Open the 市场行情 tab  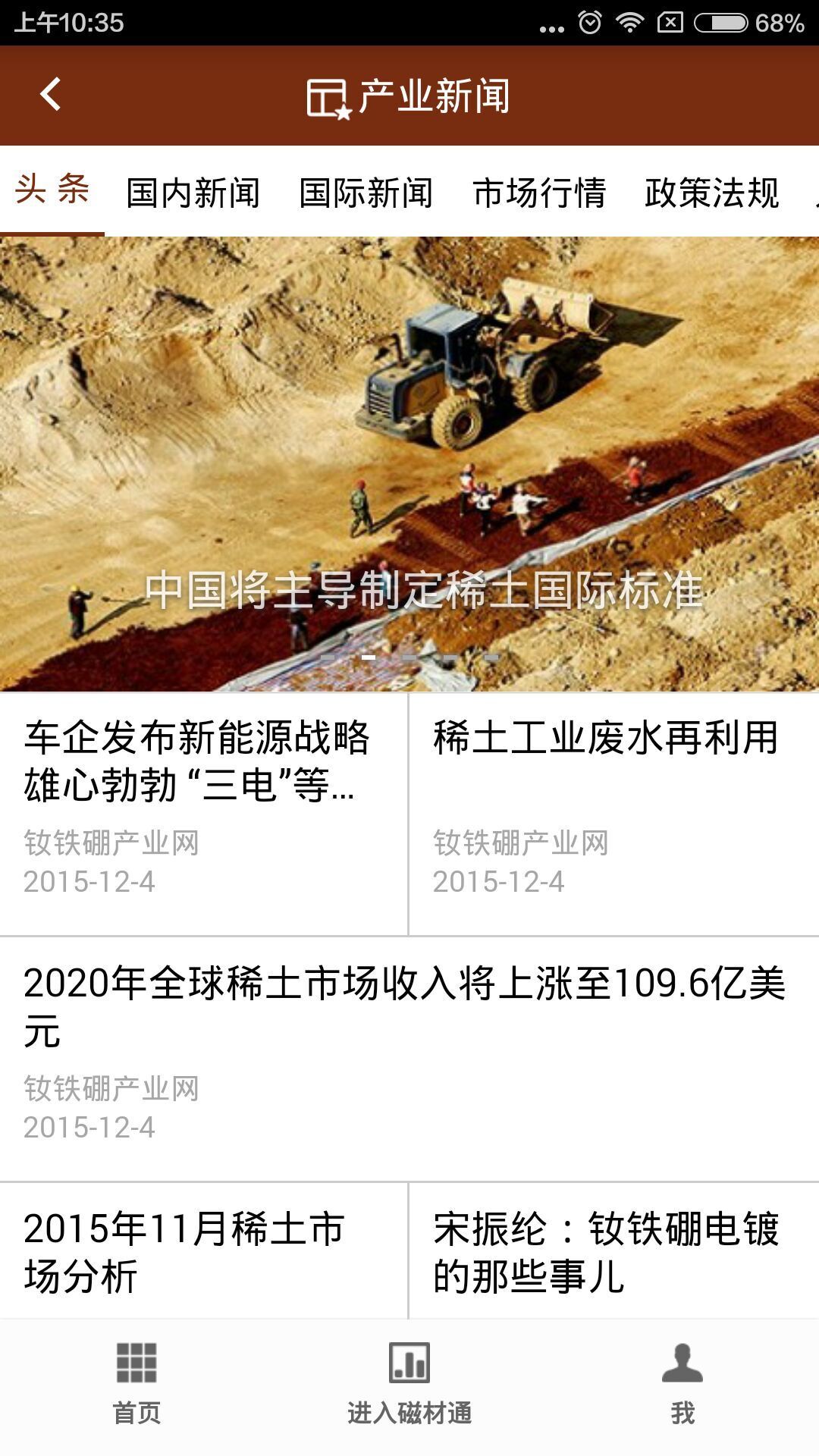pos(539,192)
